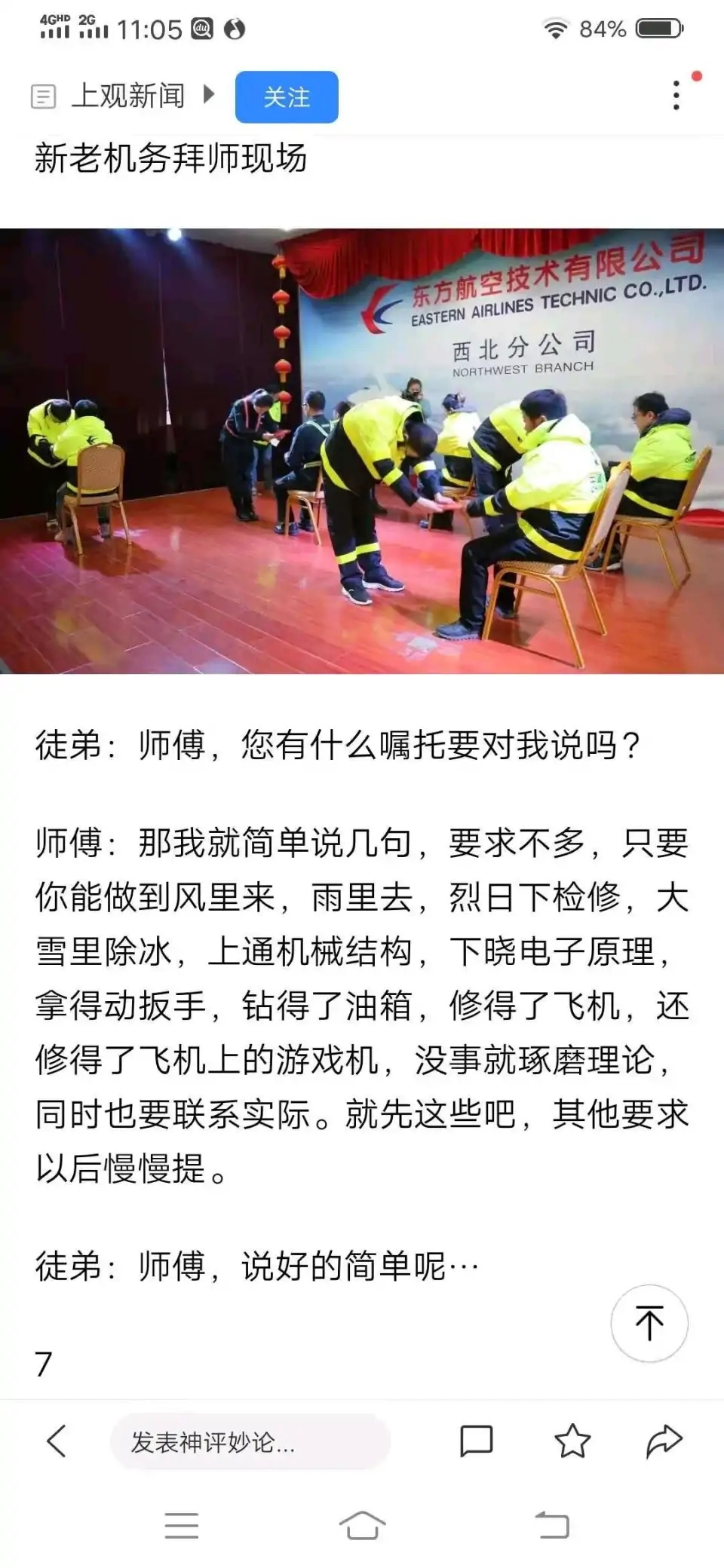Open the 上观新闻 source page

coord(127,96)
